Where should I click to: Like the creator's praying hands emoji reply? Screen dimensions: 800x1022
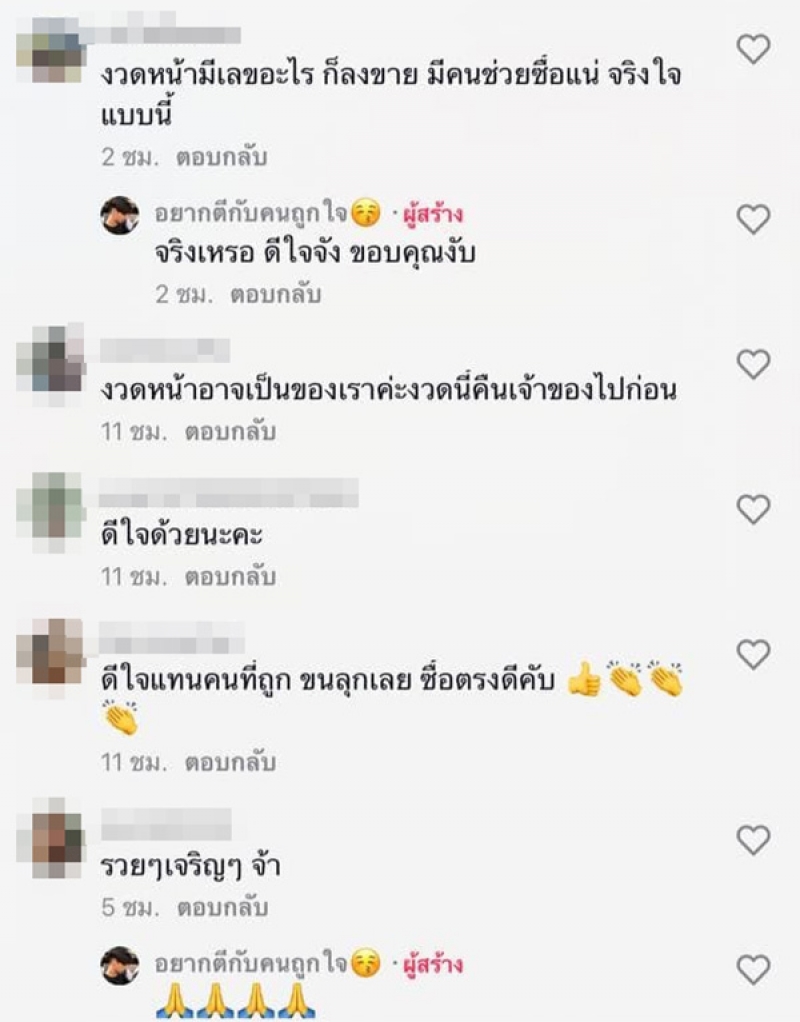click(752, 969)
